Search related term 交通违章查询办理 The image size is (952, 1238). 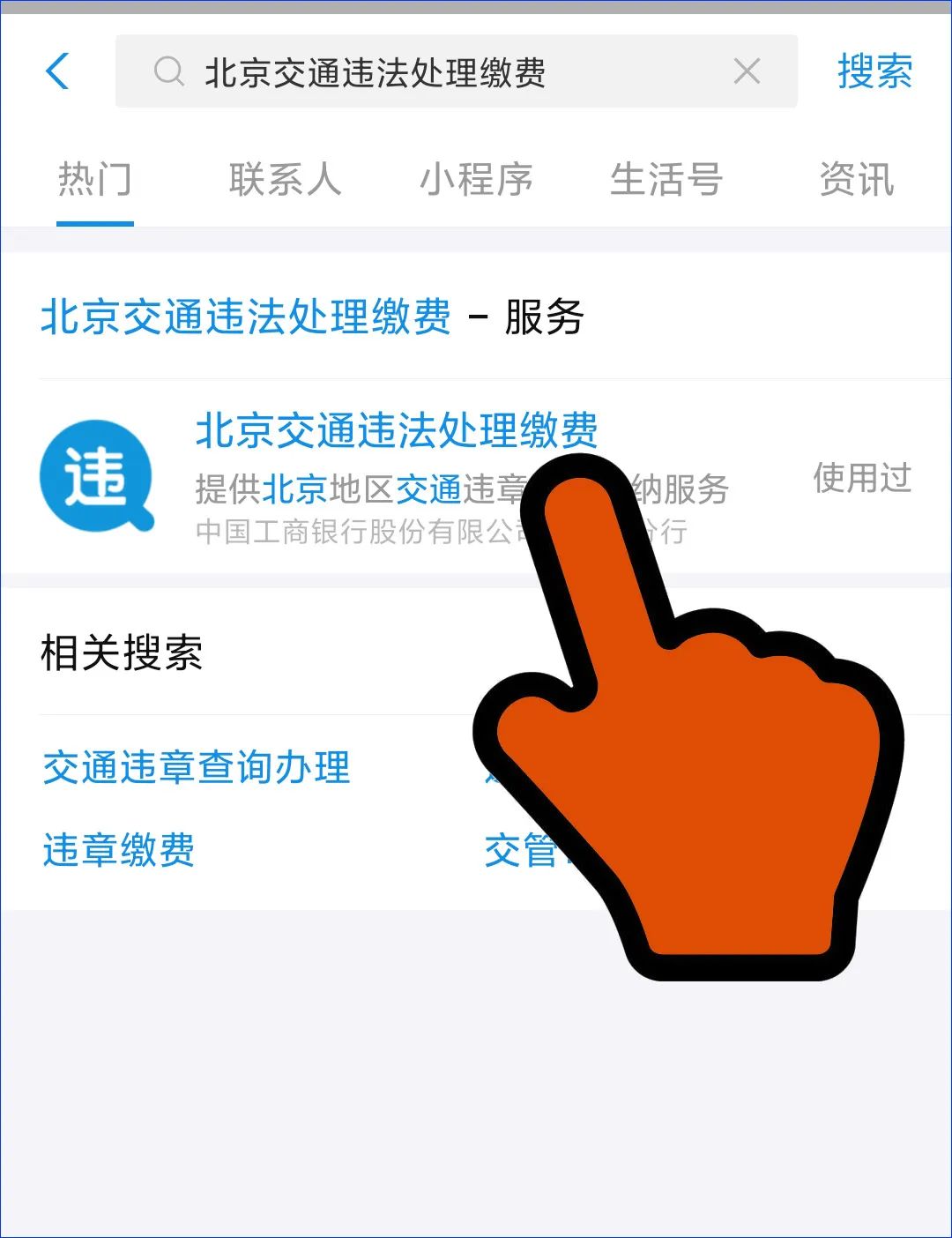(x=197, y=767)
